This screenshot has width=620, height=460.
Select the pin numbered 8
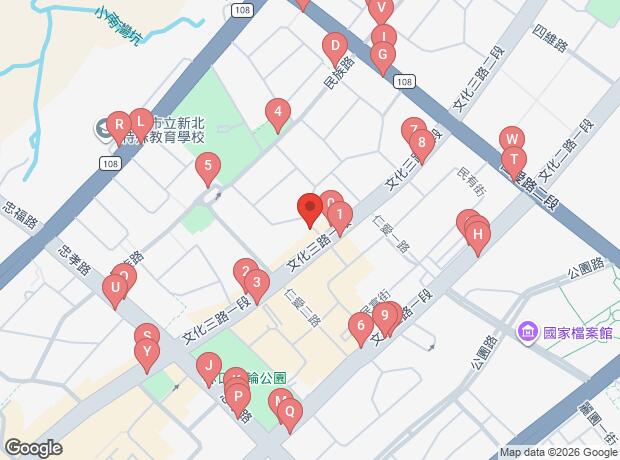tap(422, 144)
